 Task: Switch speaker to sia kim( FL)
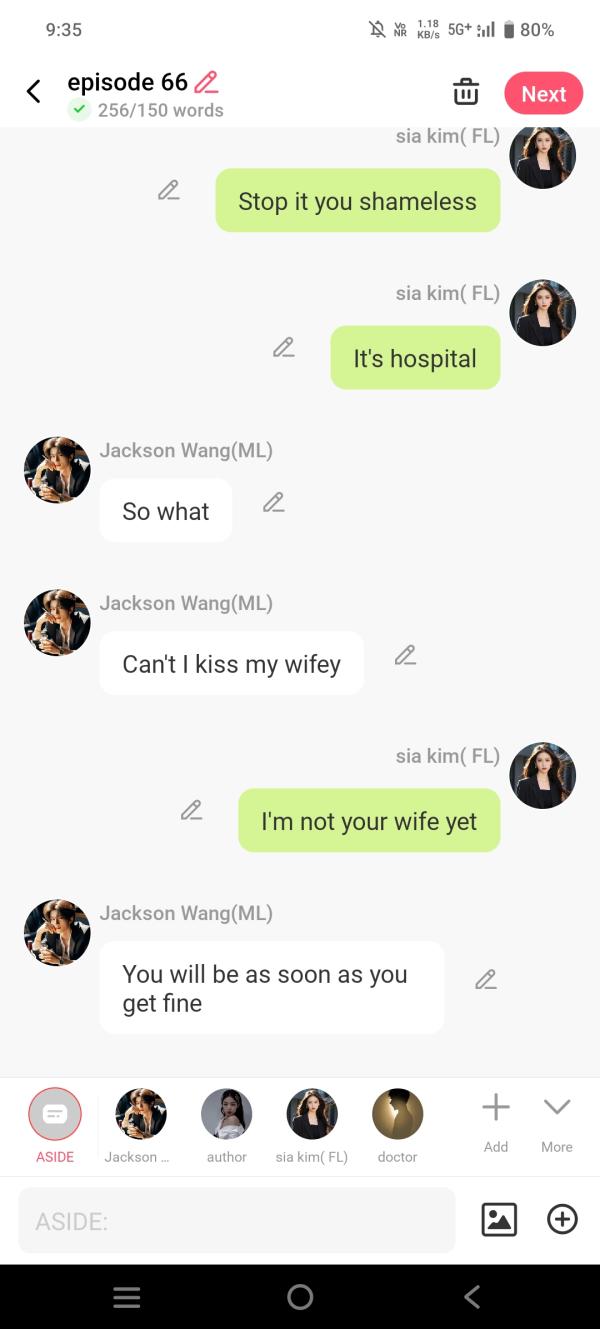312,1114
